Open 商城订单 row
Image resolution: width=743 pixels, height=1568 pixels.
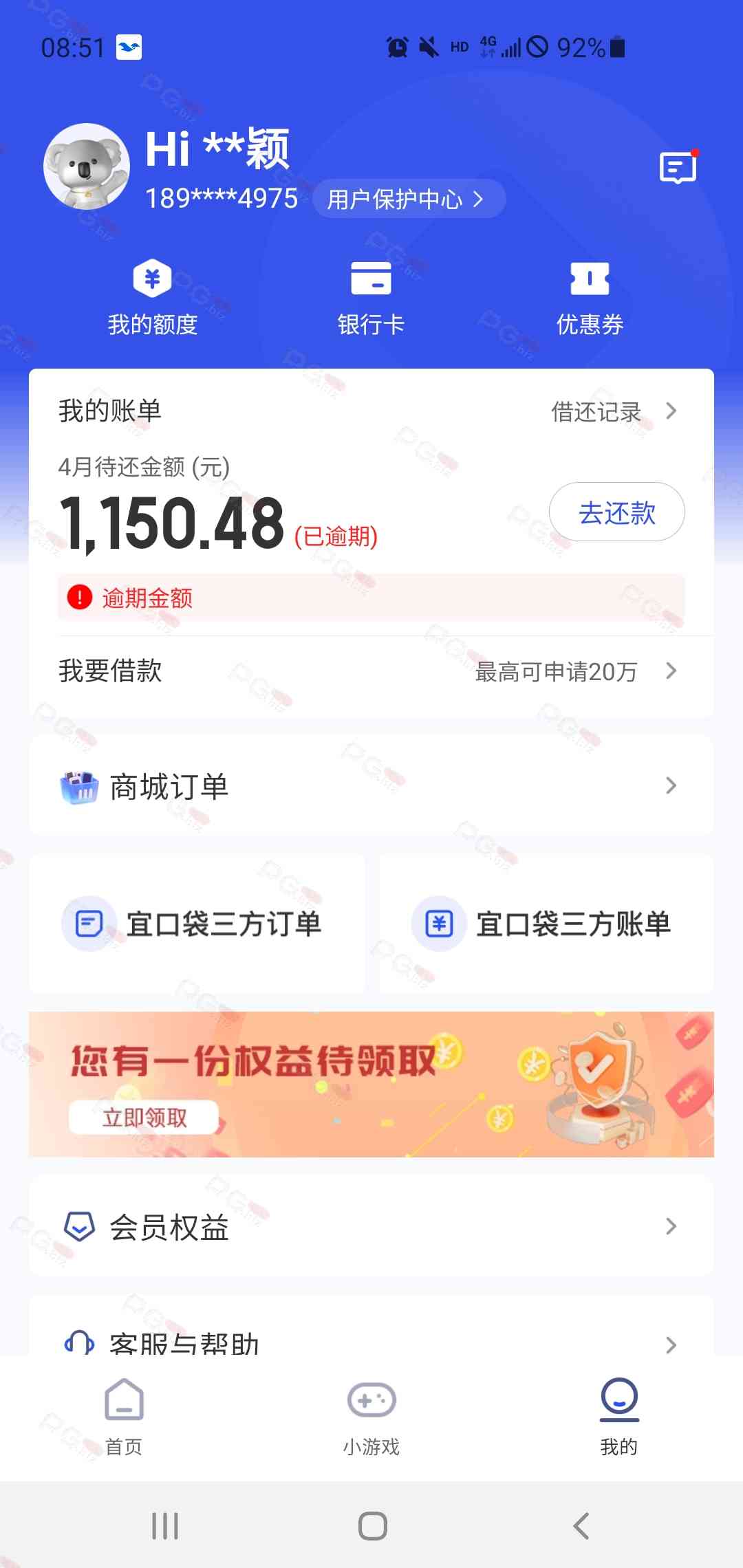[371, 786]
